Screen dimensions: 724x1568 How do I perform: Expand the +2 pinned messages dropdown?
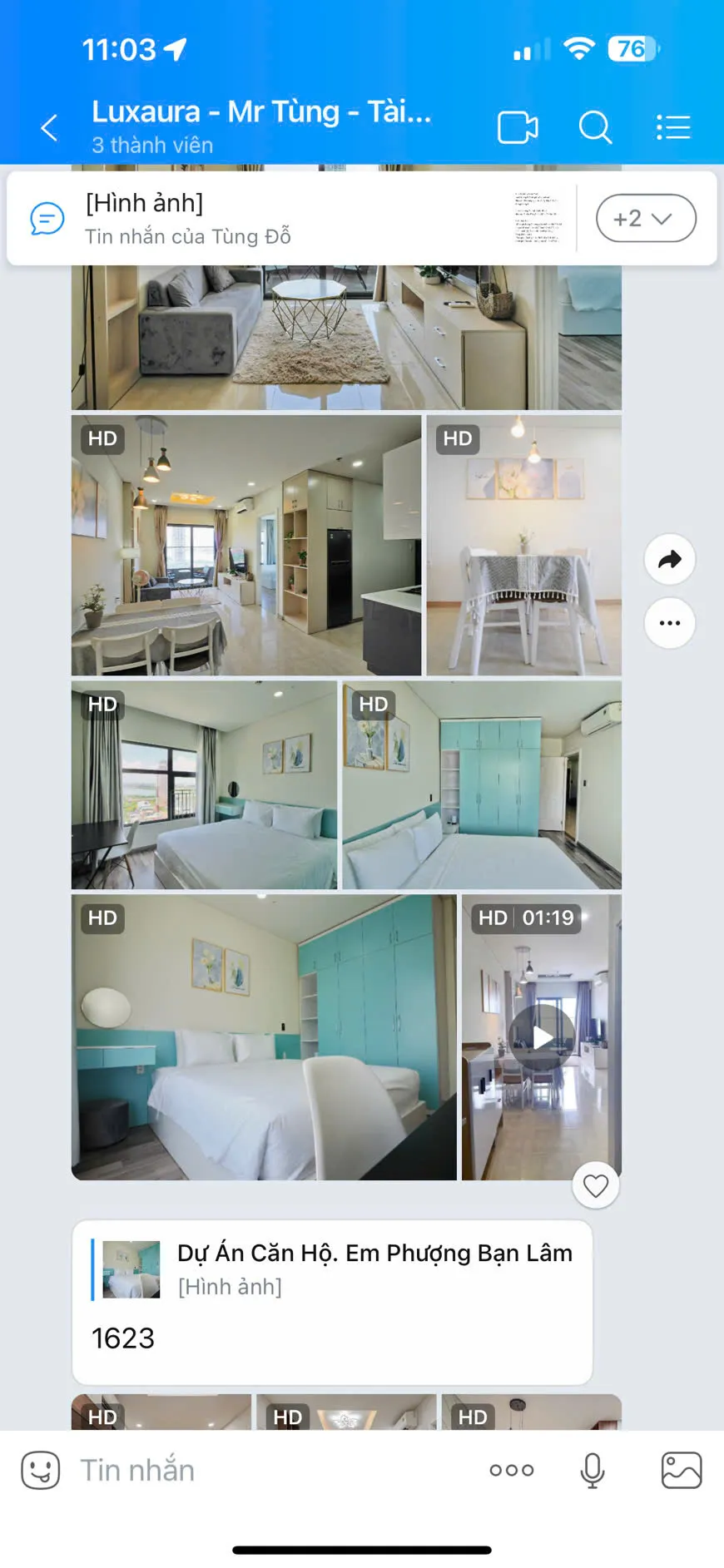click(645, 218)
